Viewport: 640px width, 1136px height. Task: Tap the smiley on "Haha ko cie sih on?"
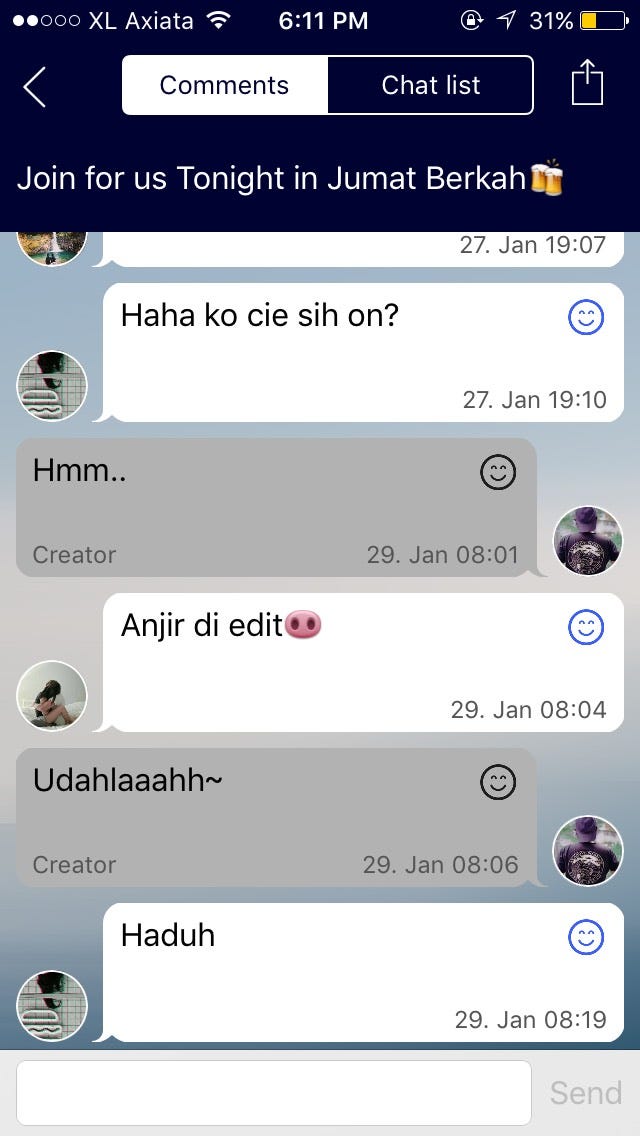click(586, 318)
